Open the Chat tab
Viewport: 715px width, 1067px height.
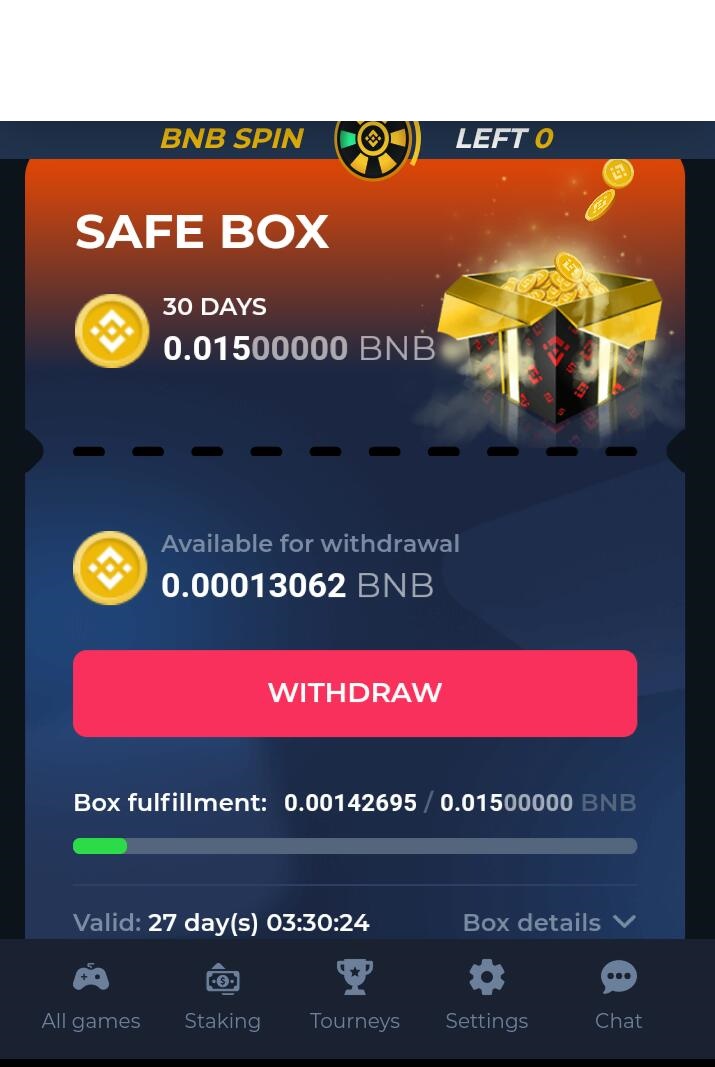coord(618,995)
